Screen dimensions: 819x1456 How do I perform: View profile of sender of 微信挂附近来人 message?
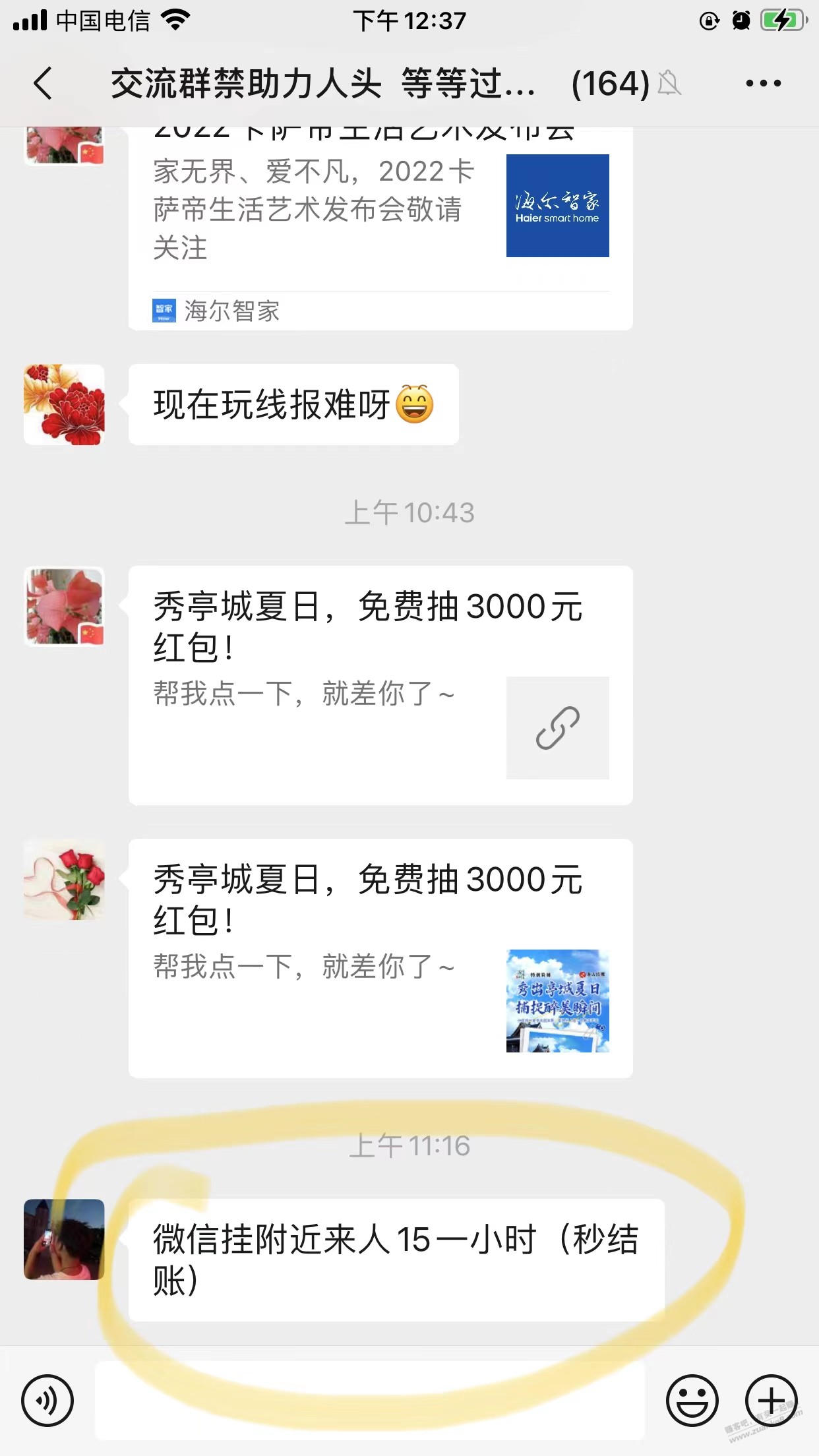pos(64,1239)
